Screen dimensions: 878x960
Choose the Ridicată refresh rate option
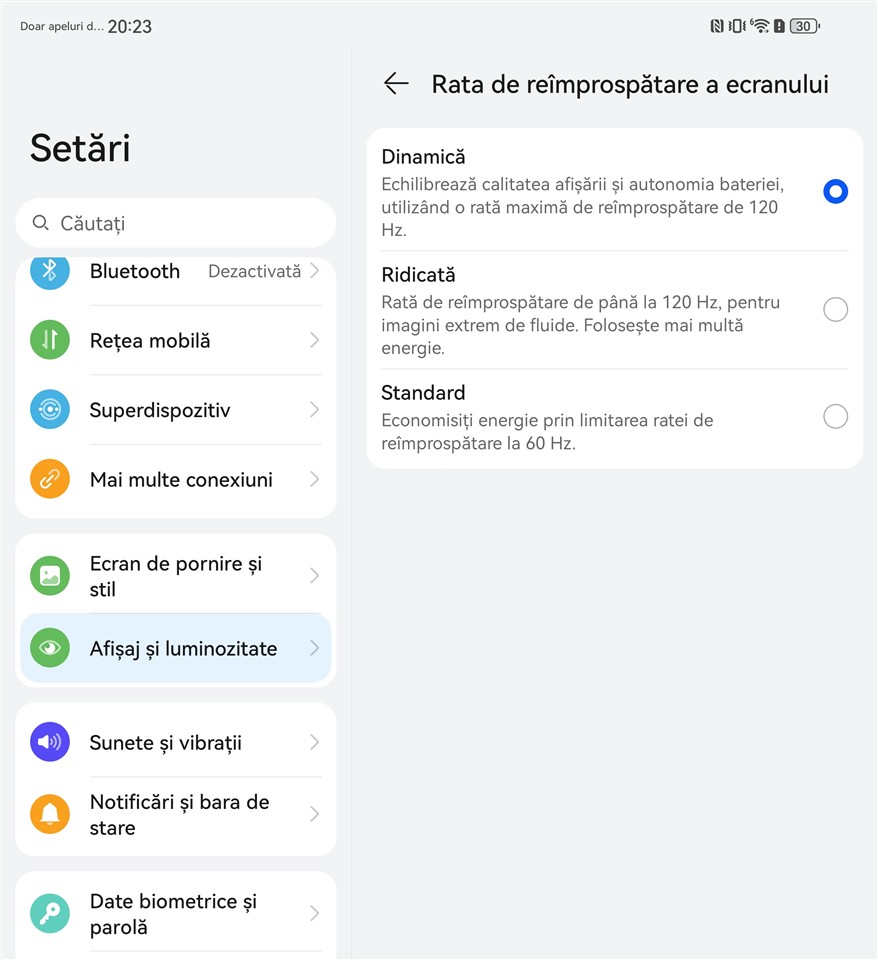pos(835,310)
